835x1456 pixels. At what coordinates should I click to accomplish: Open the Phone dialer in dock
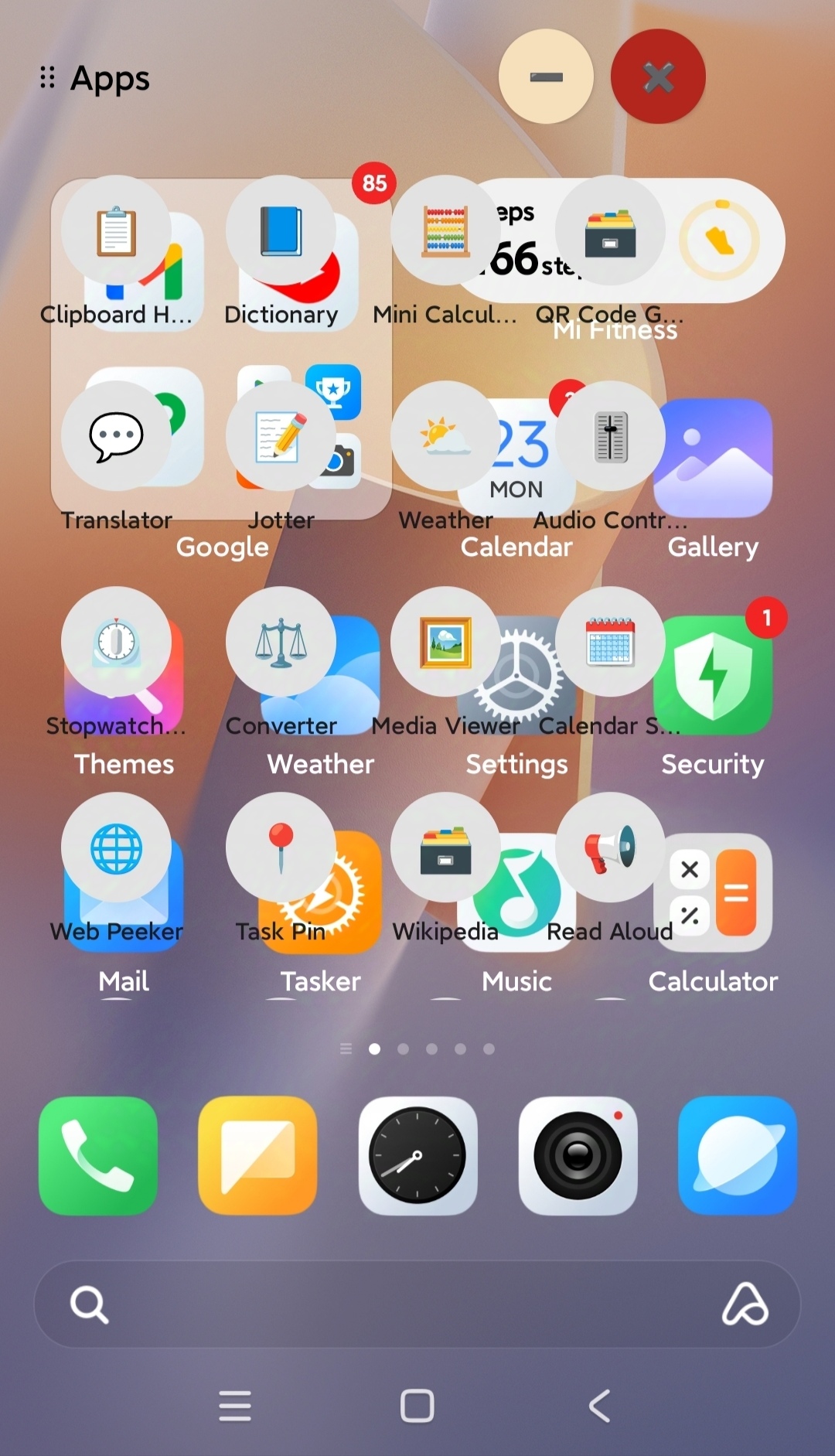pos(98,1155)
